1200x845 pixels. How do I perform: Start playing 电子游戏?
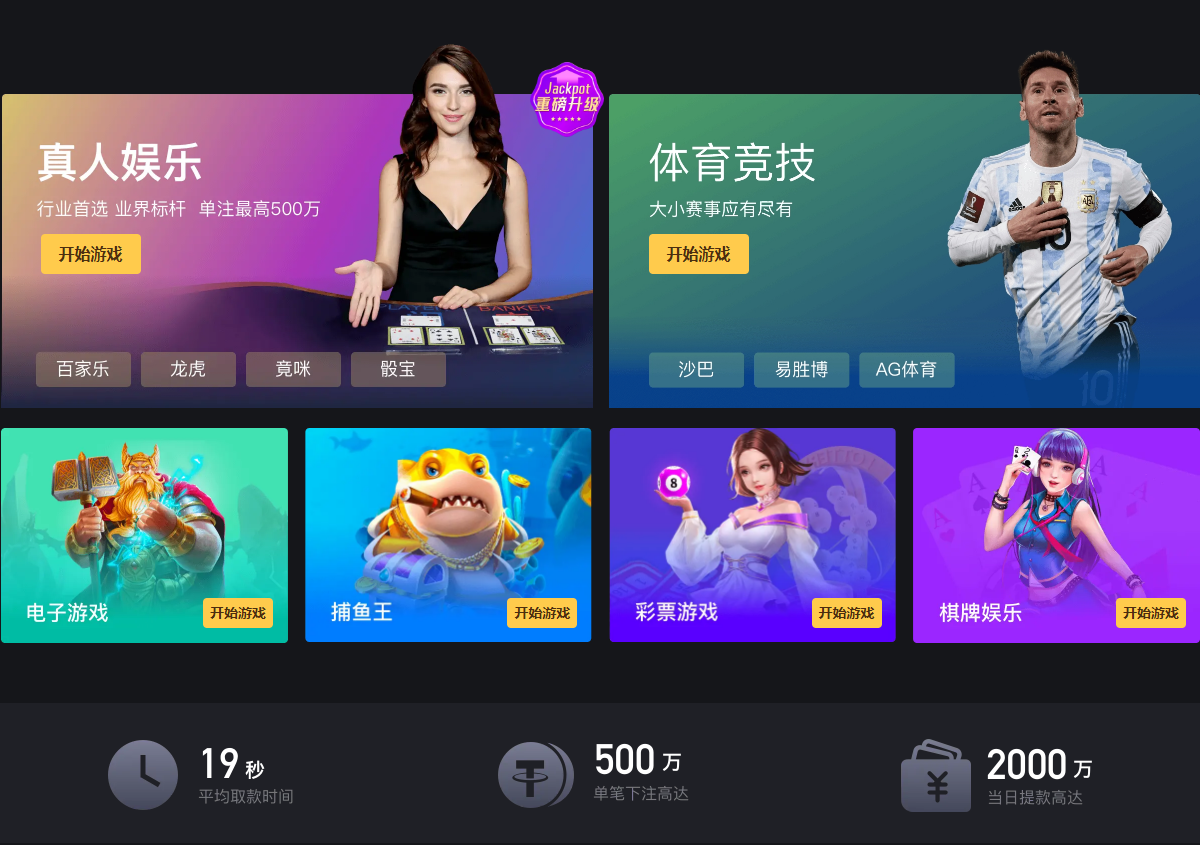238,613
